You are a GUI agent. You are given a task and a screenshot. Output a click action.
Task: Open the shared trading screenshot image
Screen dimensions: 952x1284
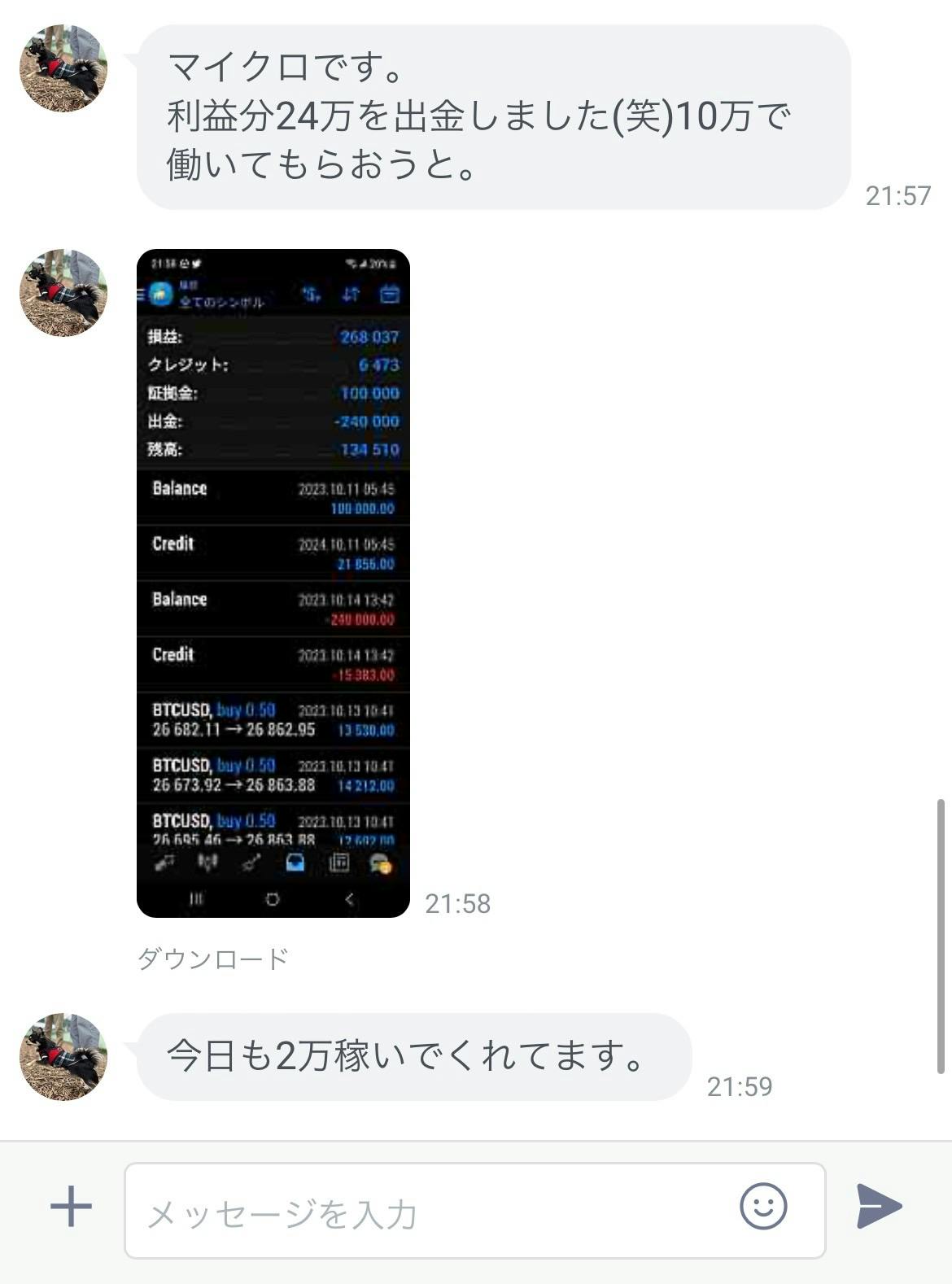[273, 583]
